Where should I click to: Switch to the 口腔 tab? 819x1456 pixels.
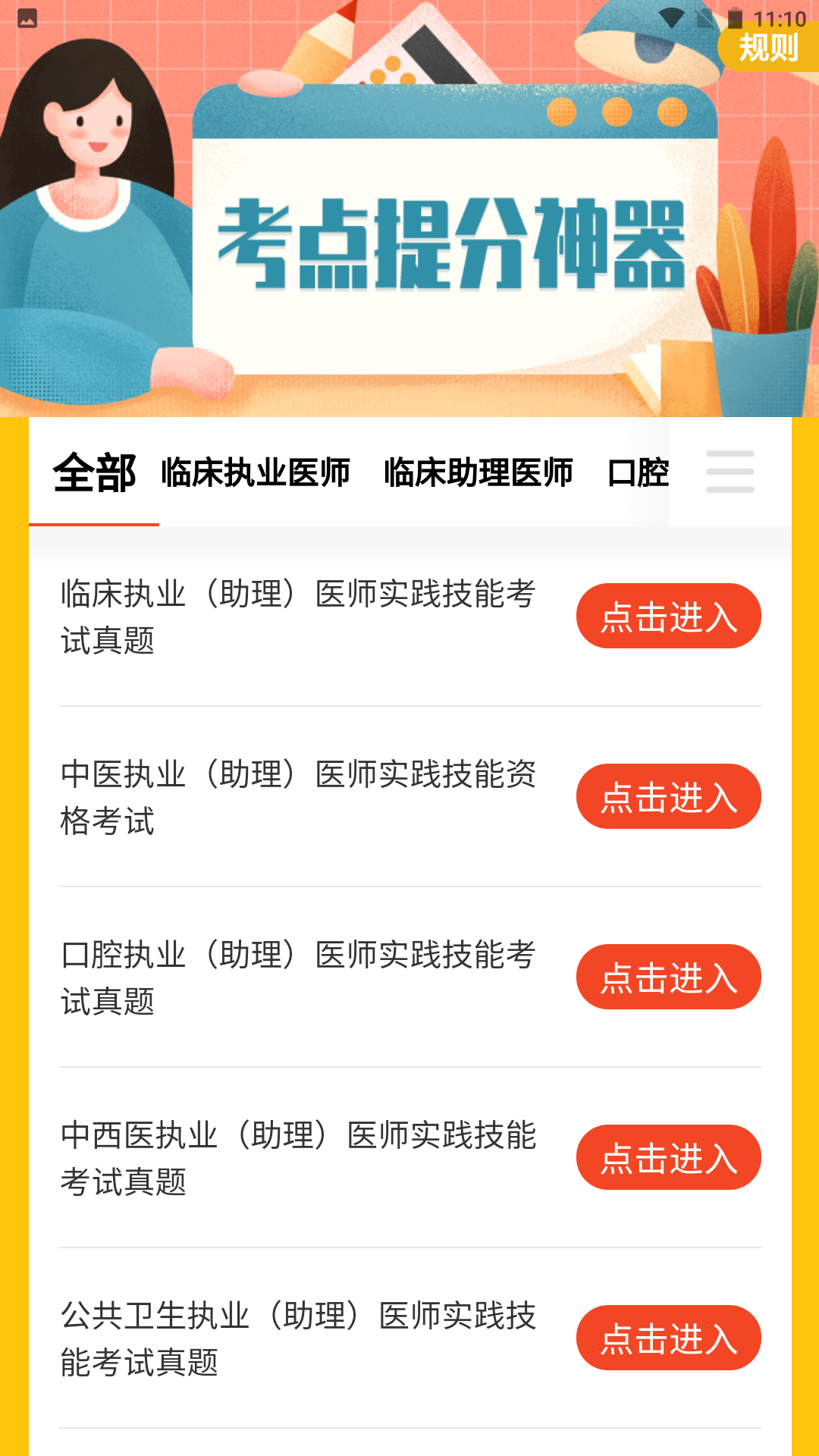click(x=638, y=472)
